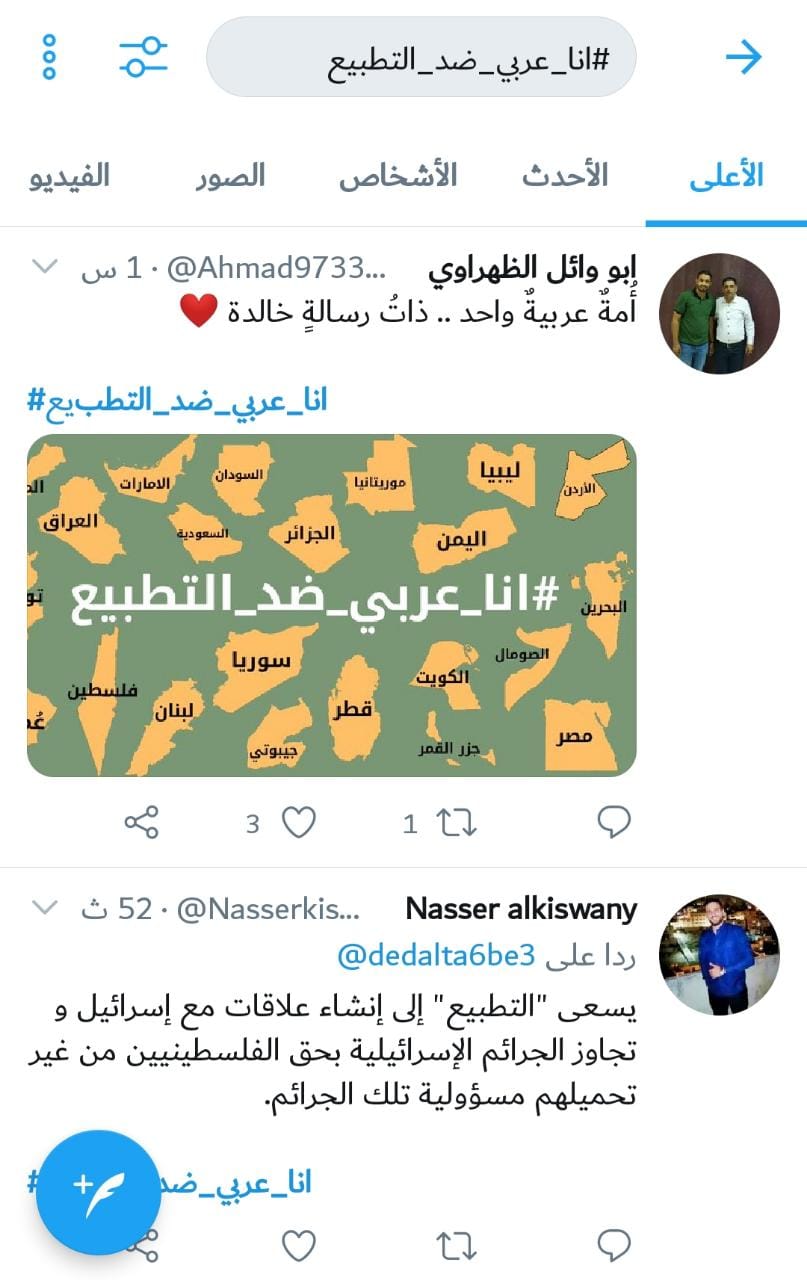
Task: Open the hashtag link above the map image
Action: pos(177,401)
